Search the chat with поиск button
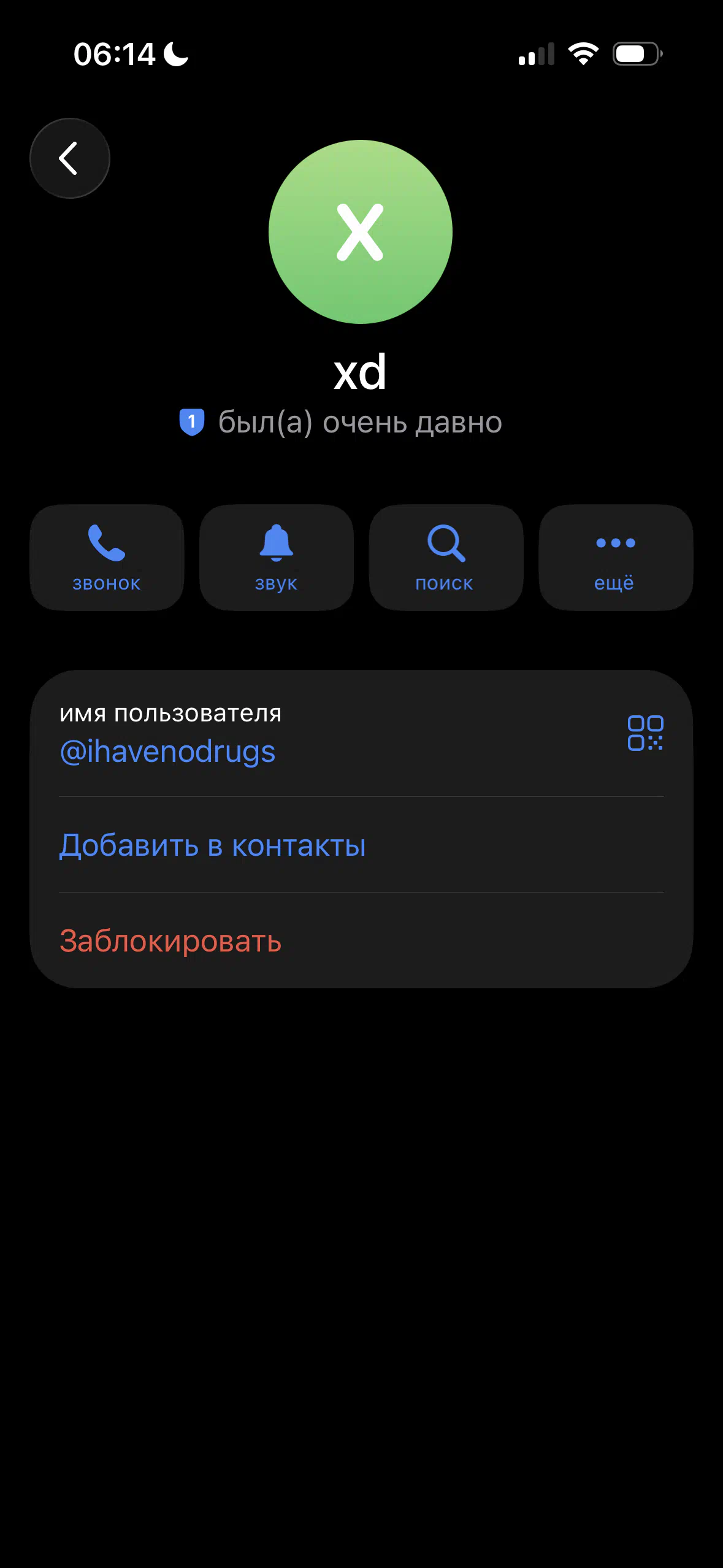The width and height of the screenshot is (723, 1568). pyautogui.click(x=446, y=557)
